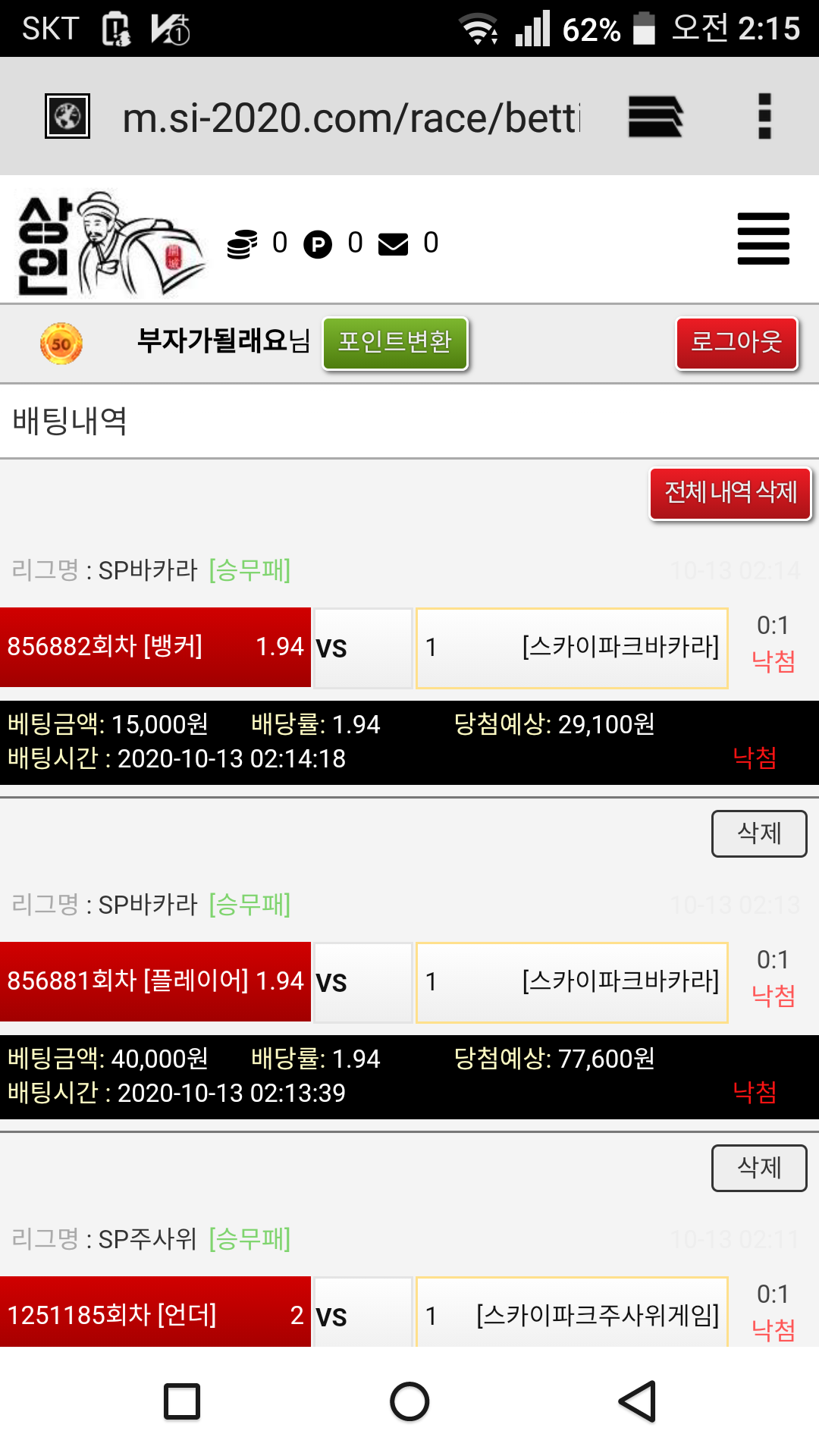Delete the 856882회차 bet entry
The height and width of the screenshot is (1456, 819).
click(758, 833)
